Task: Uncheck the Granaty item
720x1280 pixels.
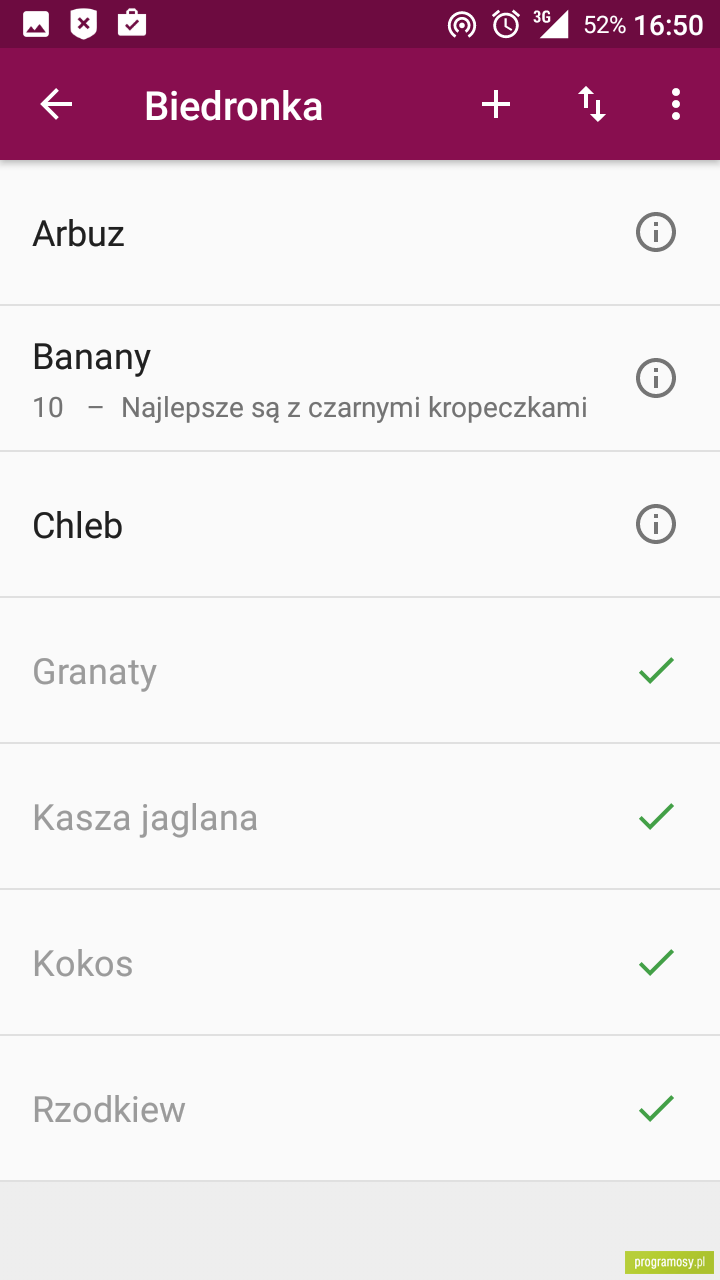Action: [x=360, y=671]
